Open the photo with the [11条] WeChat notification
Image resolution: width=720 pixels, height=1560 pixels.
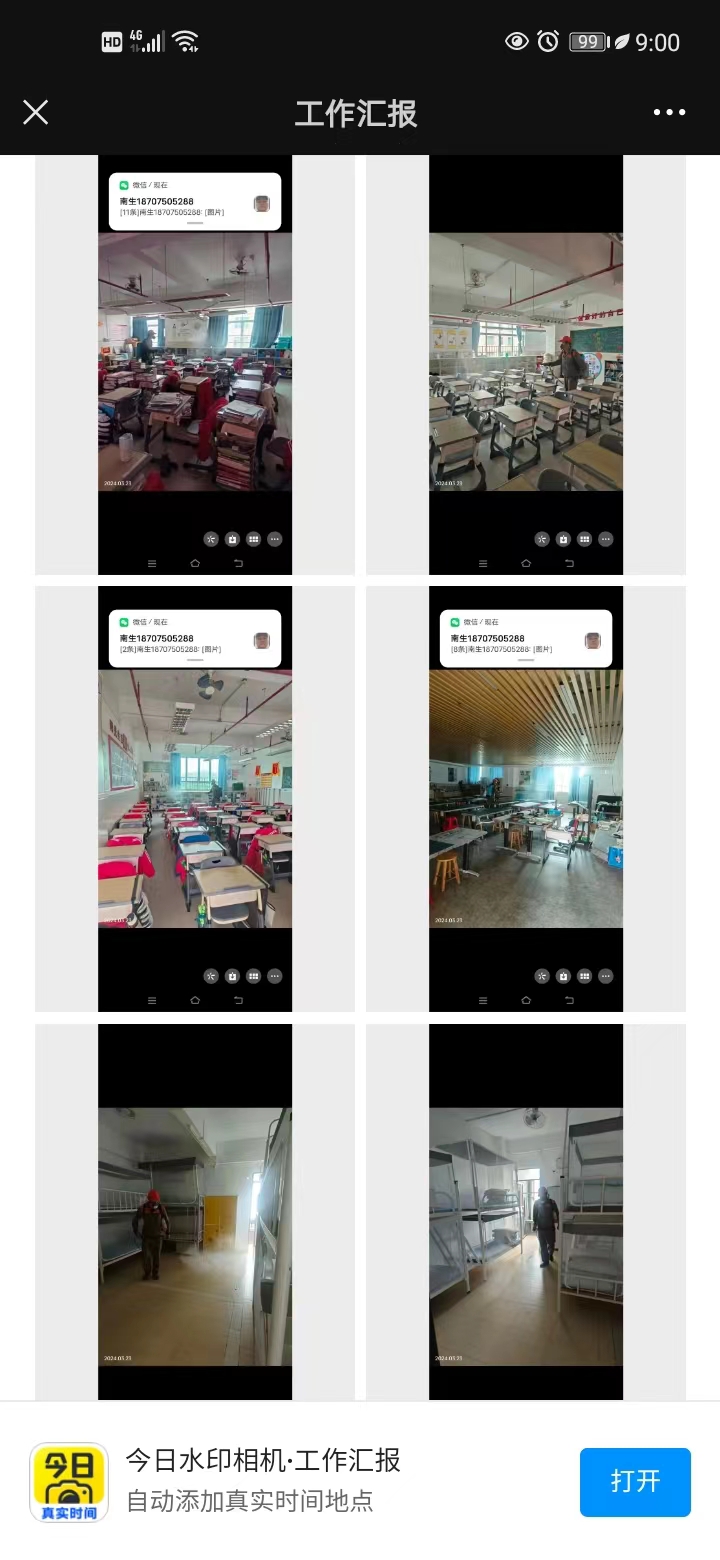point(195,365)
